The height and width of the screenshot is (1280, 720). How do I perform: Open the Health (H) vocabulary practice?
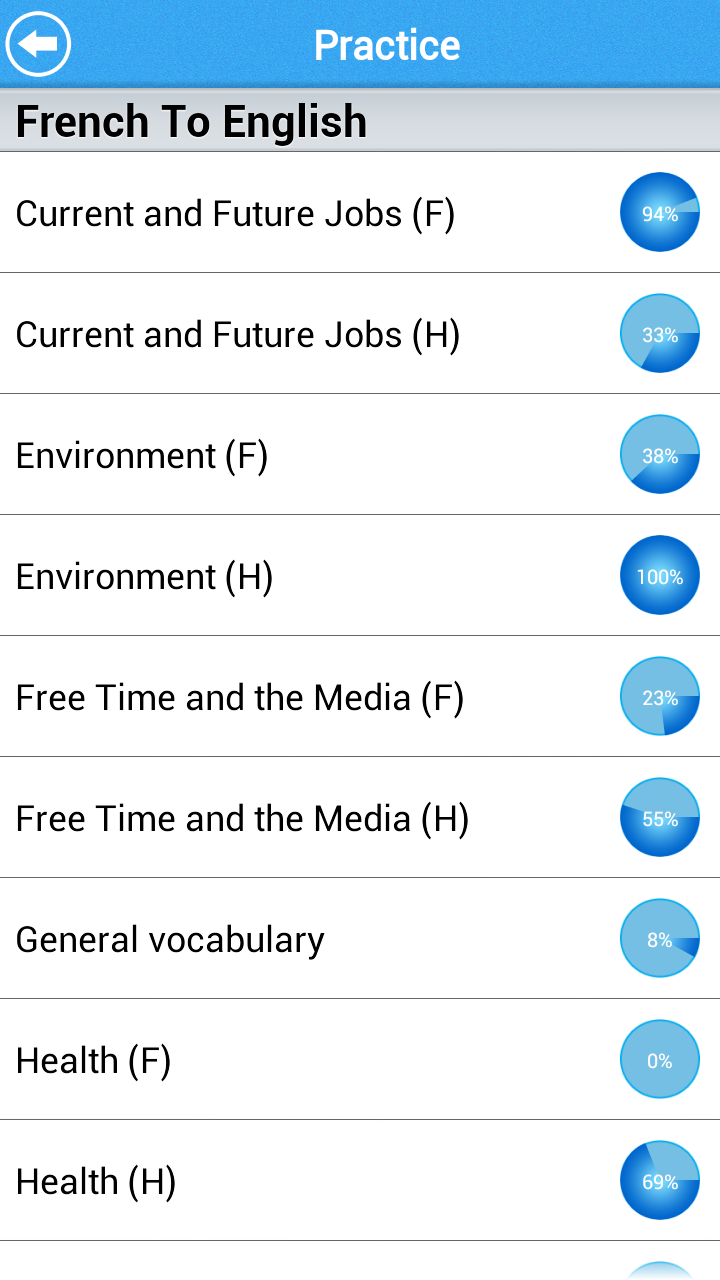click(300, 1180)
